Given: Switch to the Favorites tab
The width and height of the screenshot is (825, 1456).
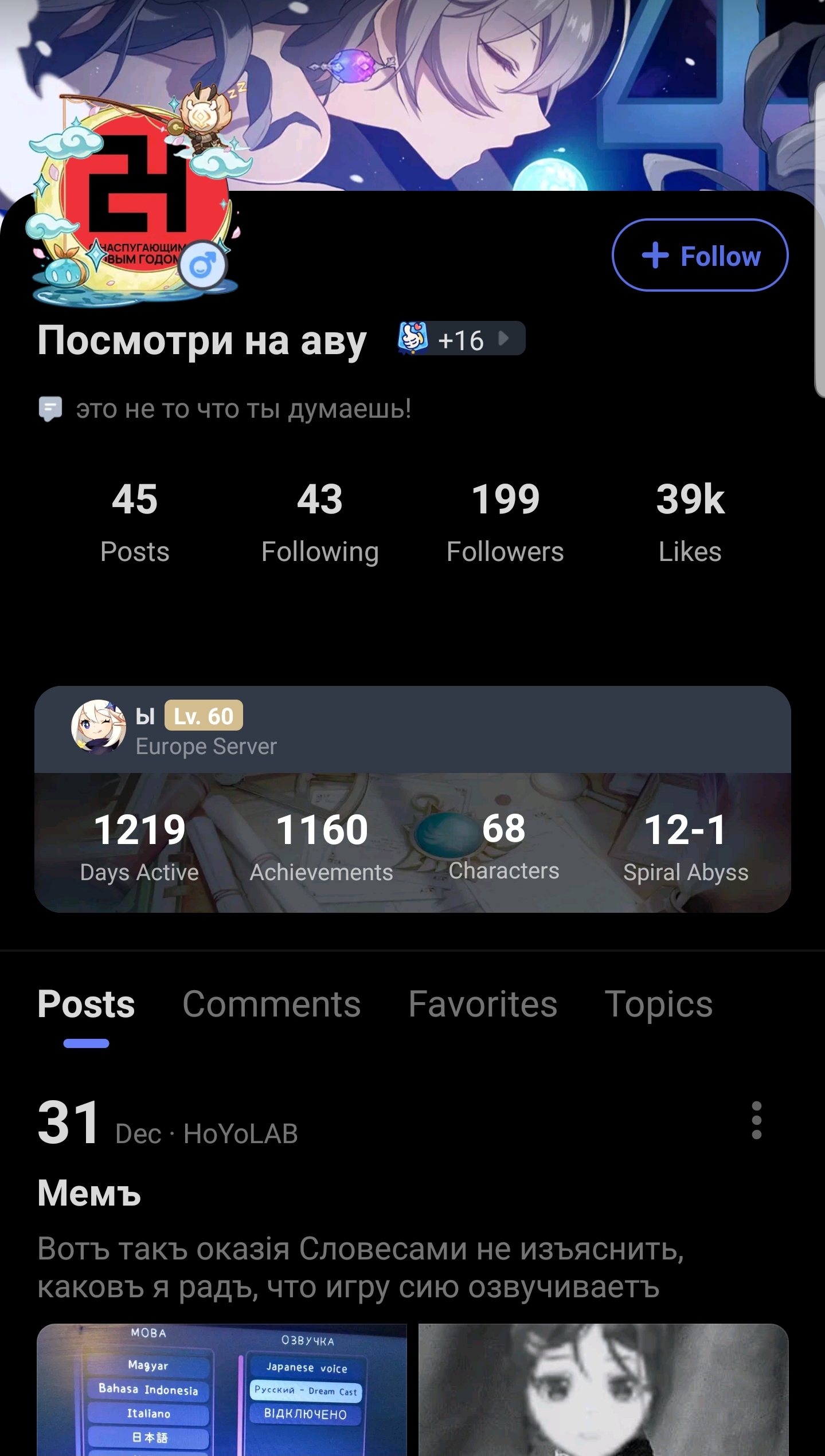Looking at the screenshot, I should (x=482, y=1004).
